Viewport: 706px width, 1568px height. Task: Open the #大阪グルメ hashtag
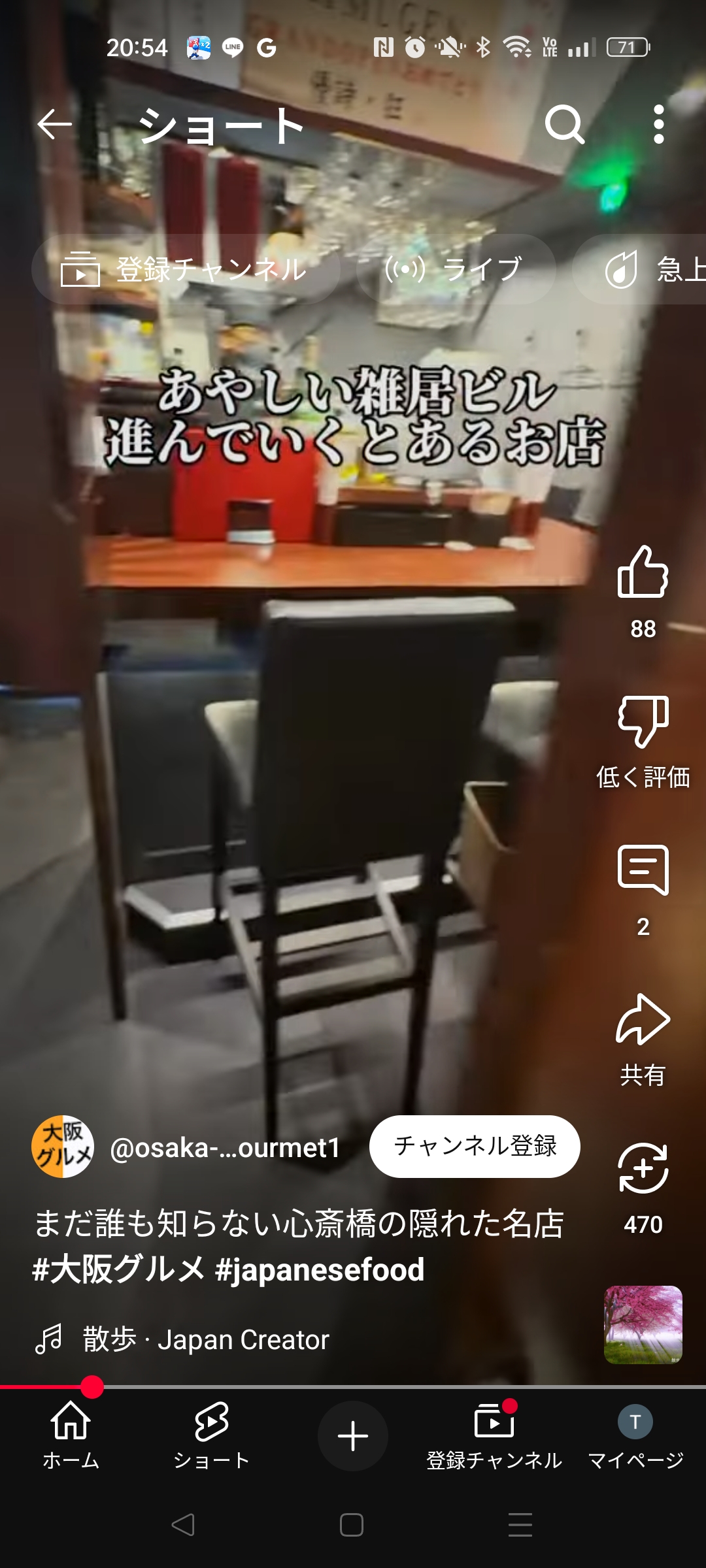pyautogui.click(x=119, y=1269)
